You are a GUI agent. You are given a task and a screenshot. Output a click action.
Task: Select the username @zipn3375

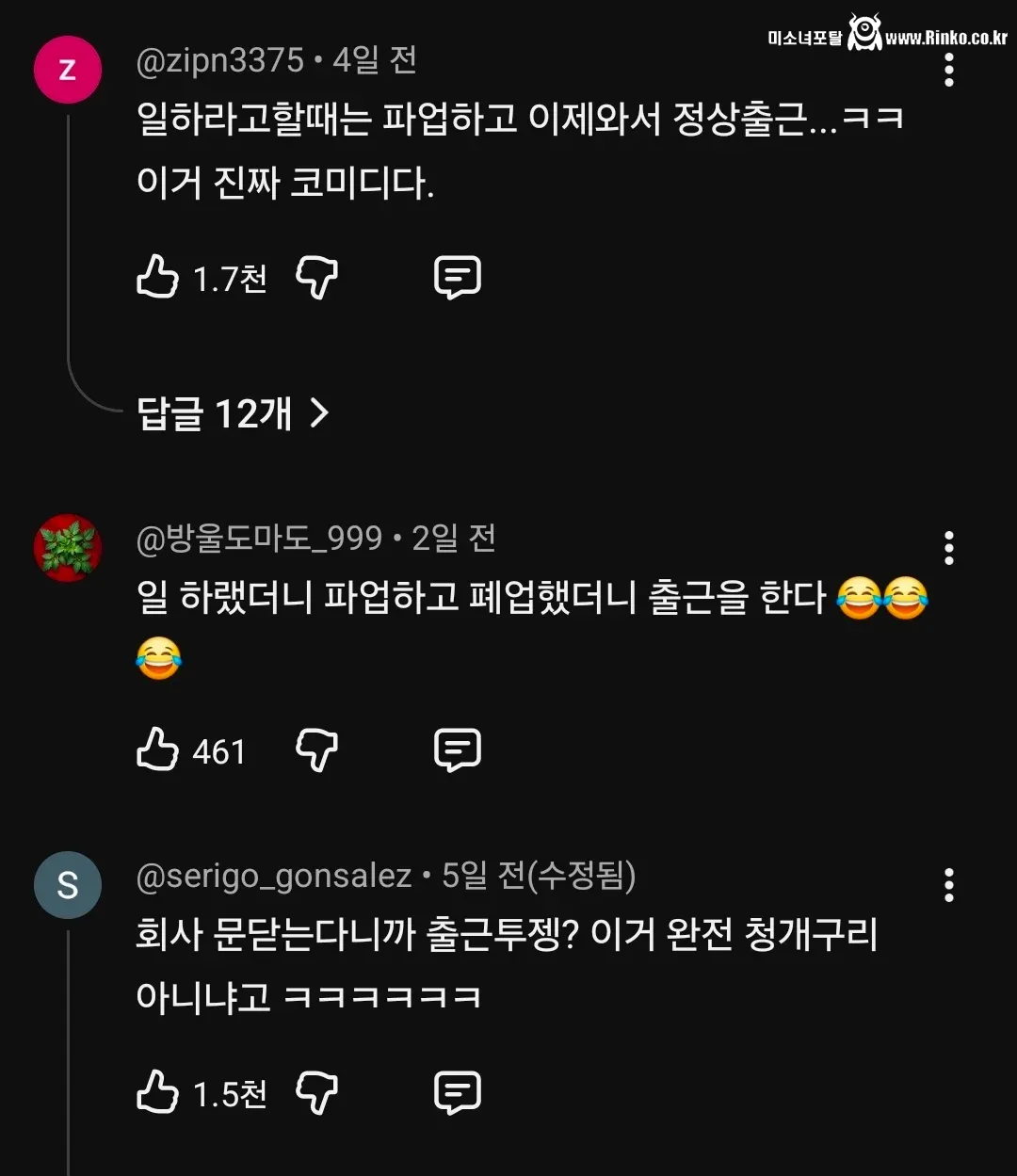[218, 59]
